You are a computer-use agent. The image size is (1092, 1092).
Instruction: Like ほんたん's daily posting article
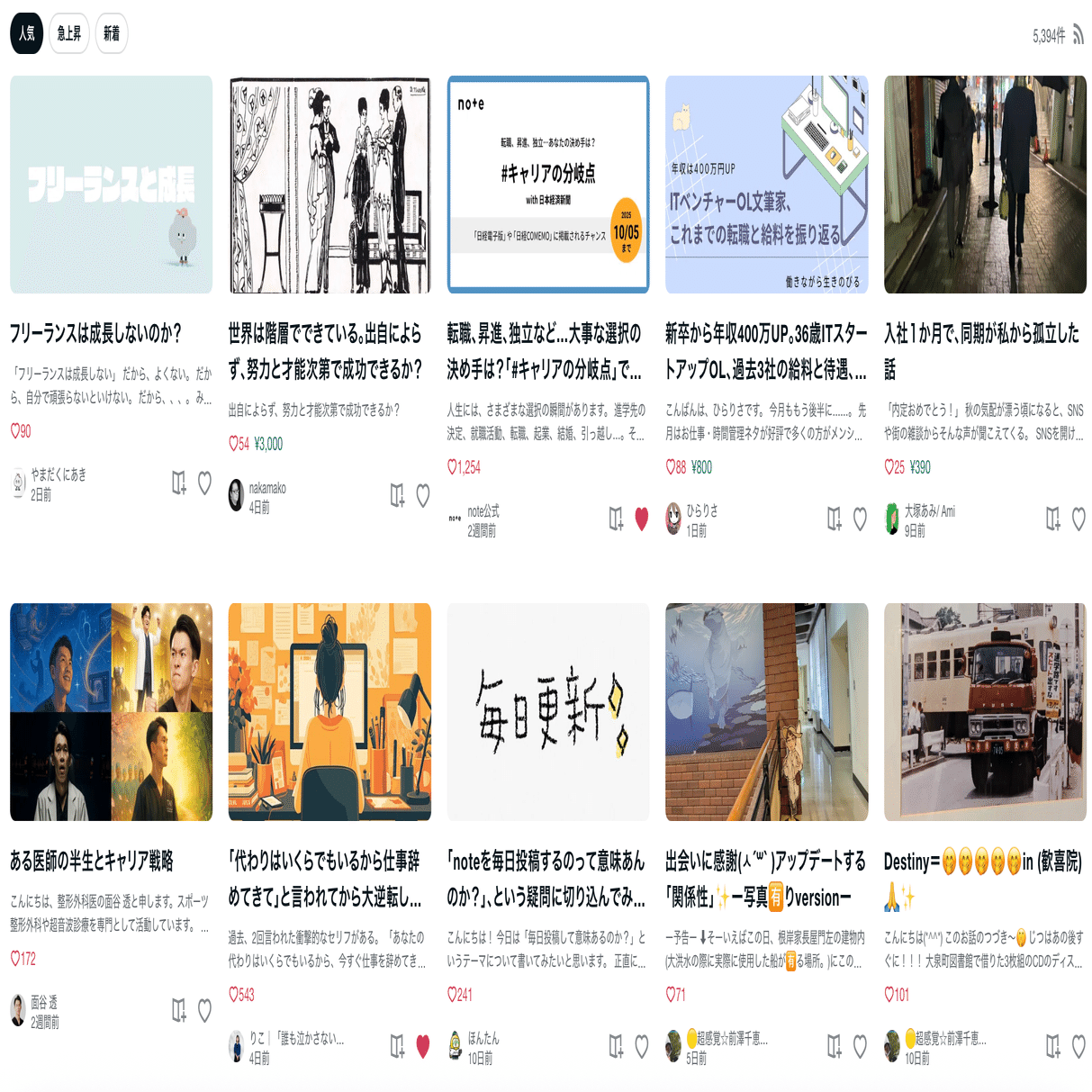coord(641,1046)
